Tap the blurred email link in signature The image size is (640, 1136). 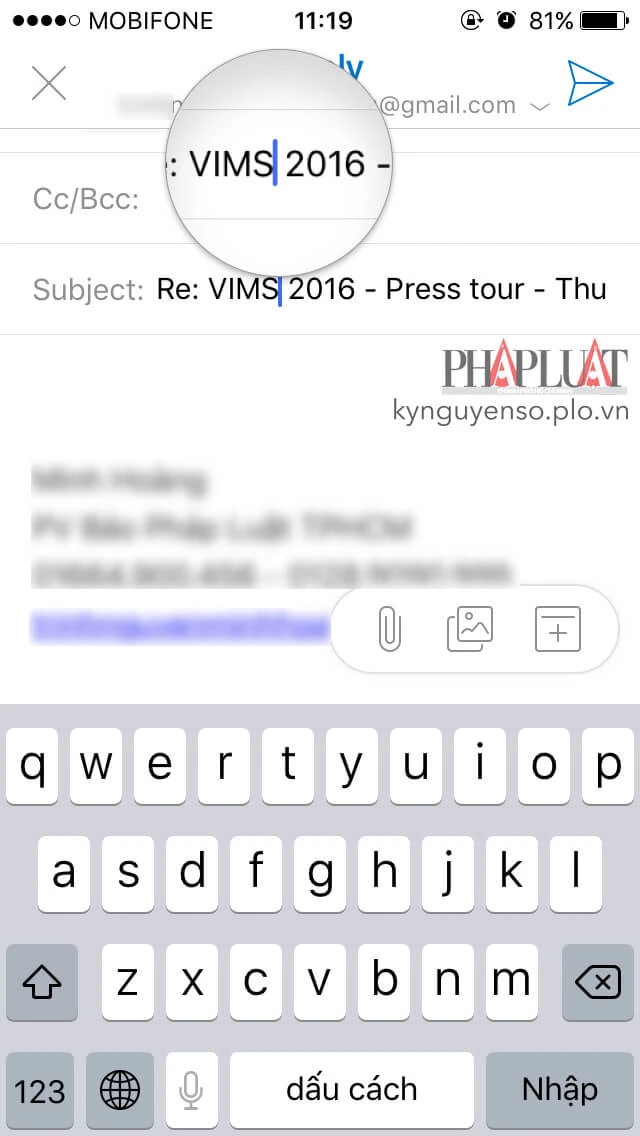coord(180,627)
